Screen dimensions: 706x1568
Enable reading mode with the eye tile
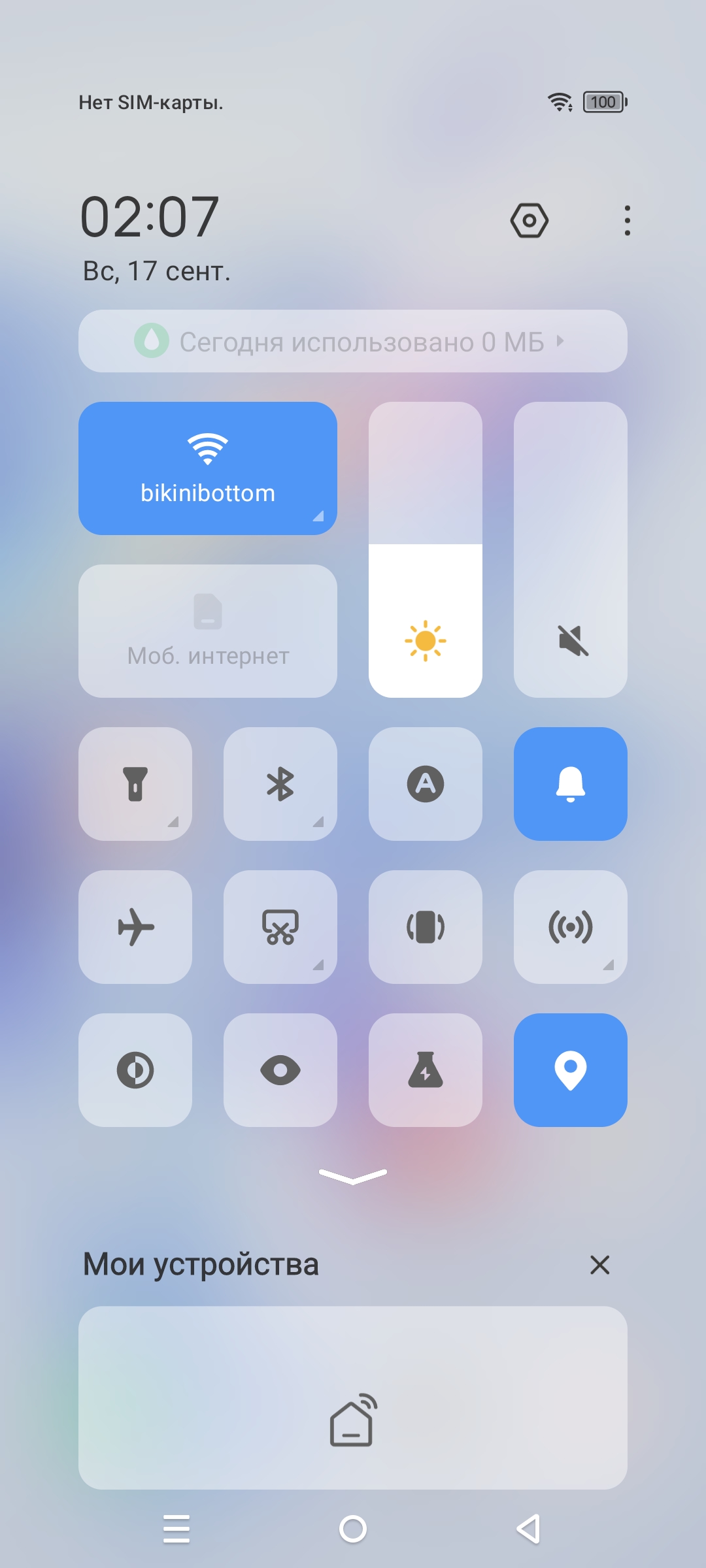(280, 1070)
